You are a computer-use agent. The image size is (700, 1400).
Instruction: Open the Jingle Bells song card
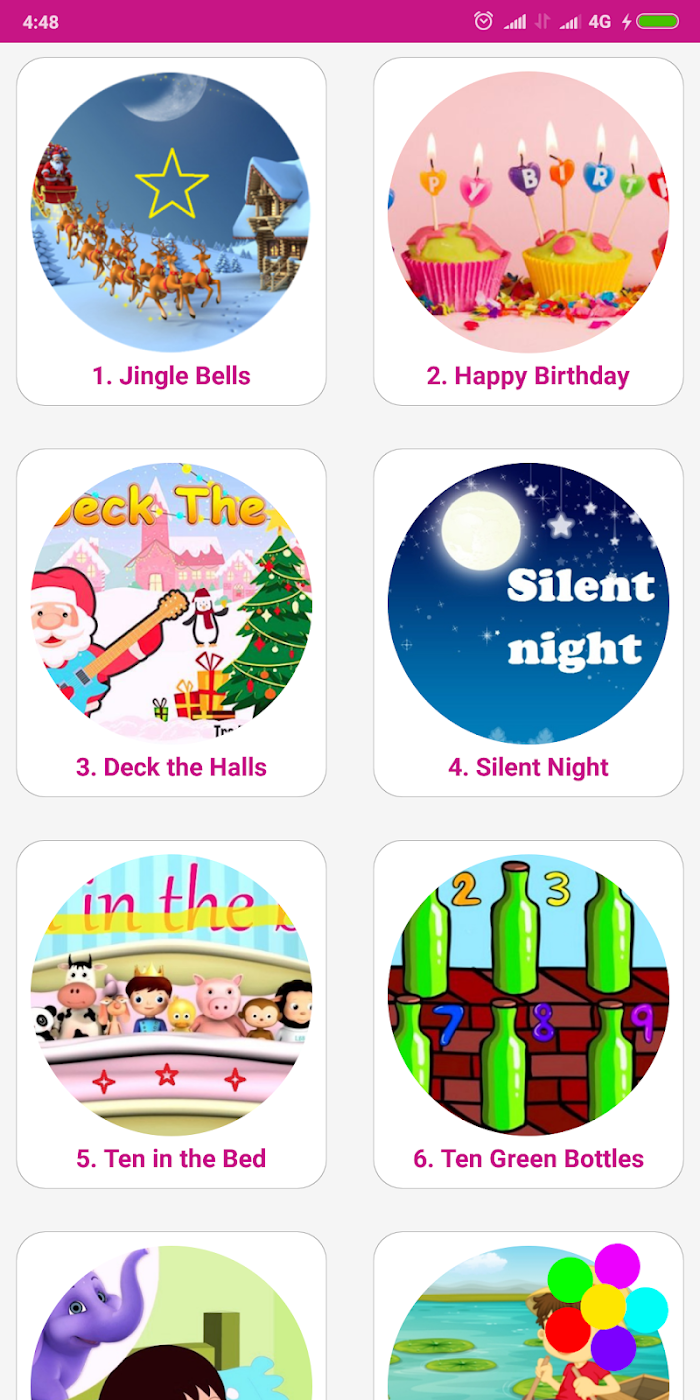coord(171,231)
